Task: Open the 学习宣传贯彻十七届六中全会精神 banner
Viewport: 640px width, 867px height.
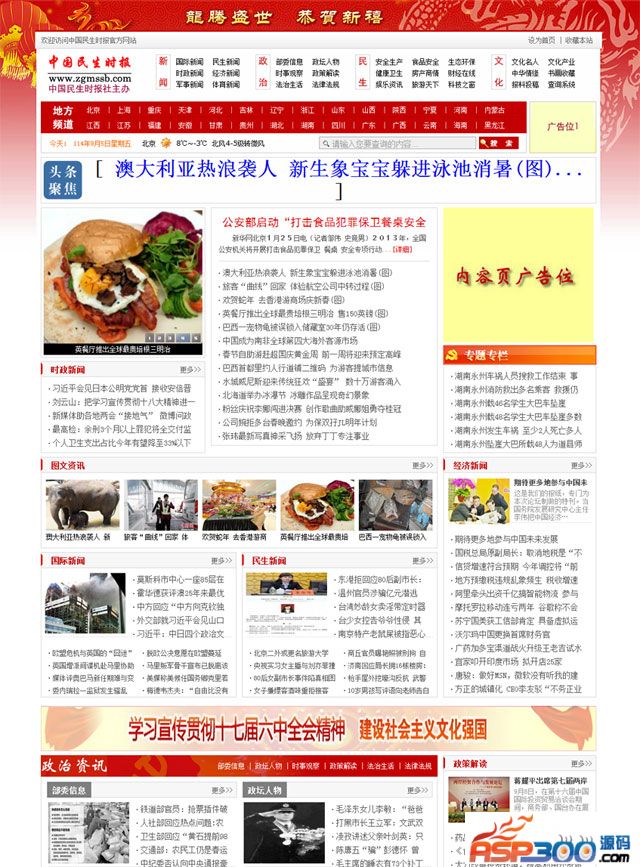Action: point(318,728)
